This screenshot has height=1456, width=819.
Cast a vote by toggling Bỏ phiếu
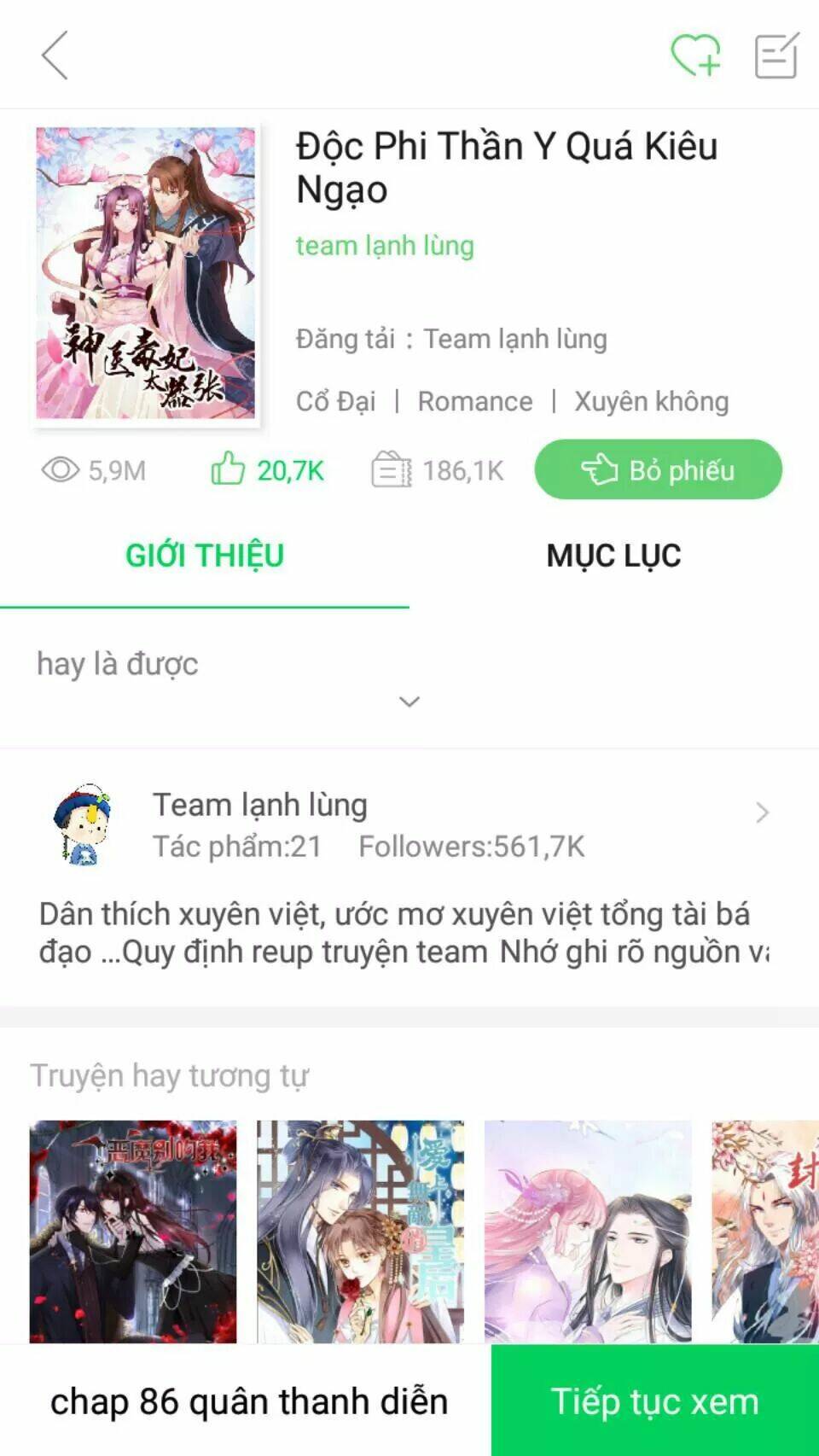(658, 469)
